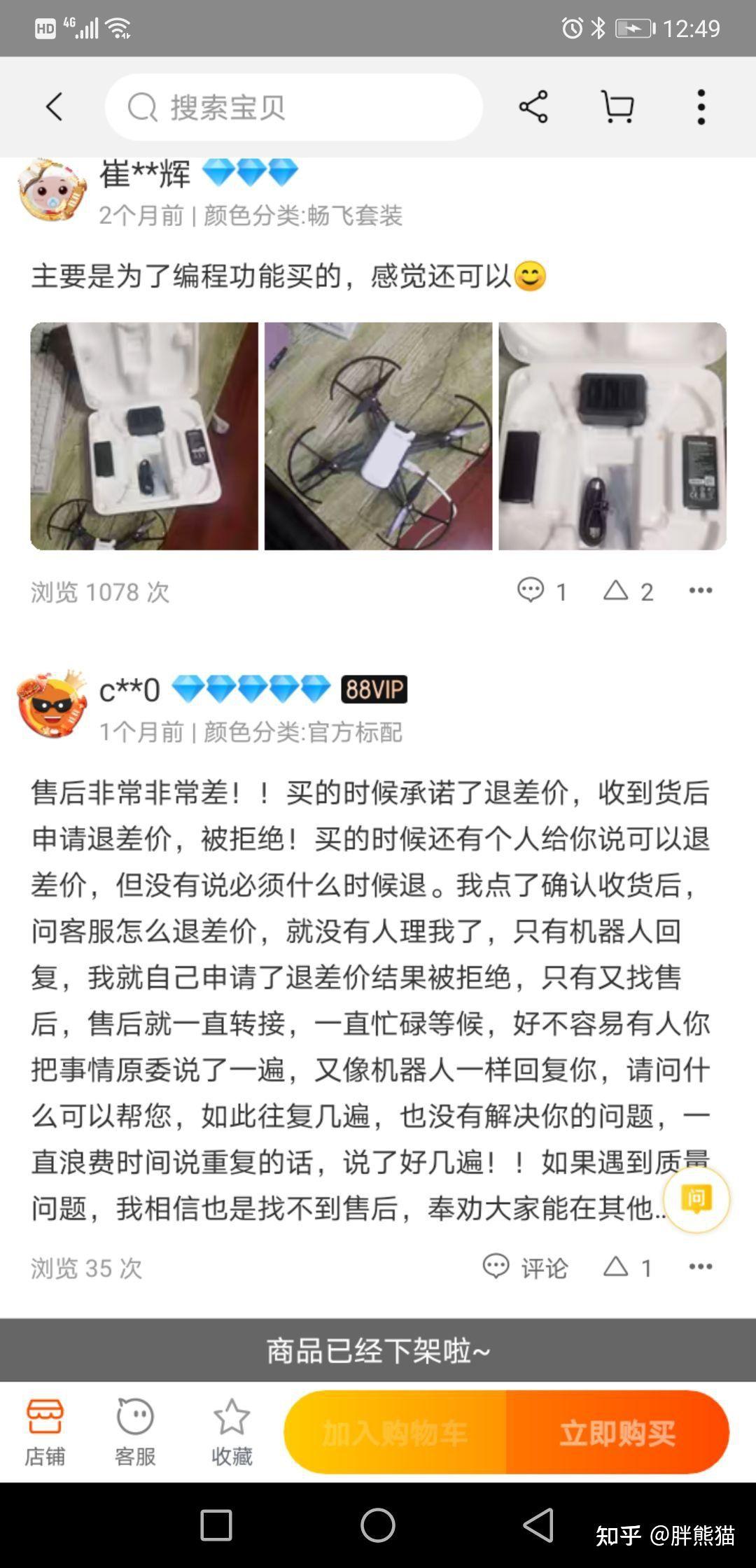Tap 加入购物车 add to cart

[x=395, y=1433]
